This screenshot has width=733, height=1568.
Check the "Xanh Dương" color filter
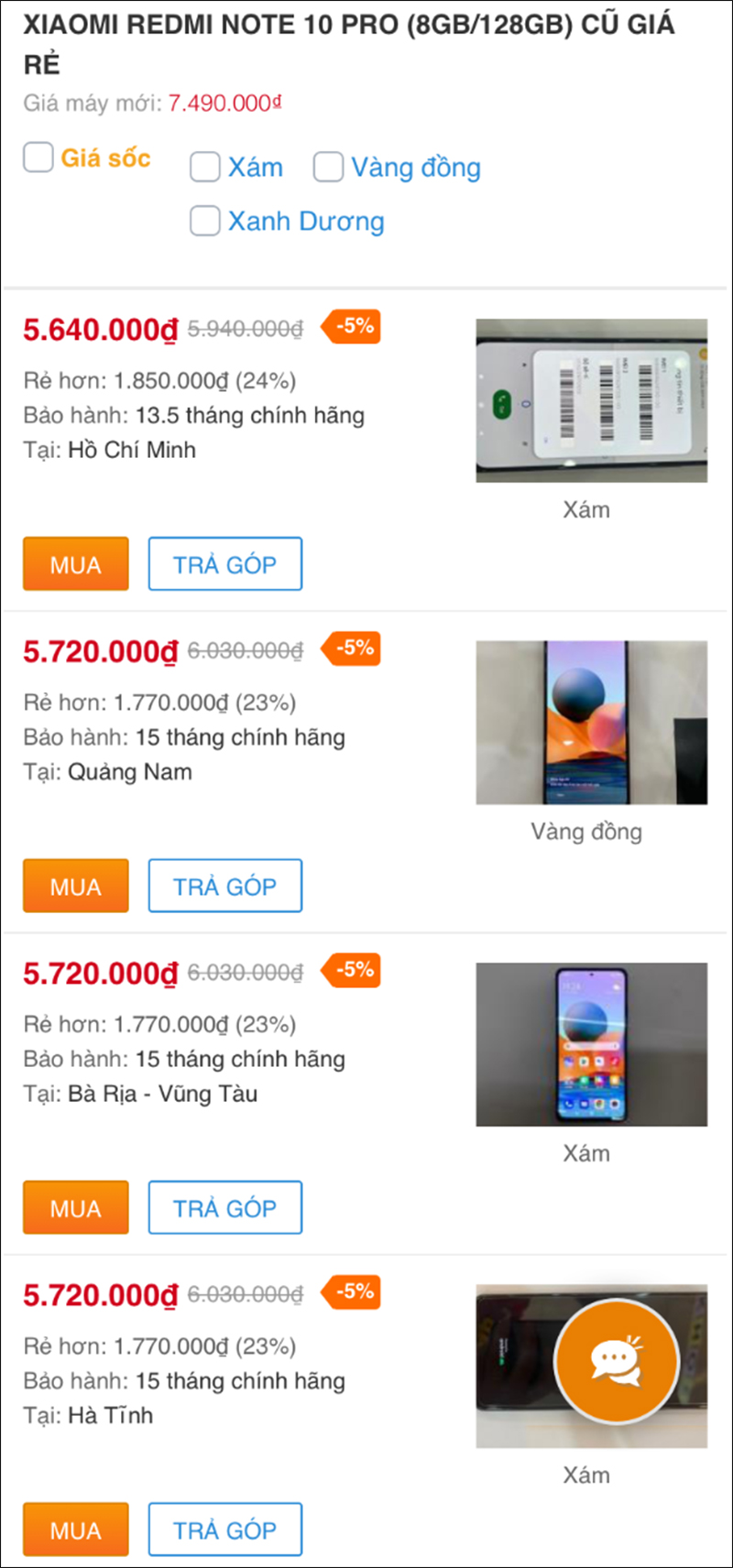(204, 221)
